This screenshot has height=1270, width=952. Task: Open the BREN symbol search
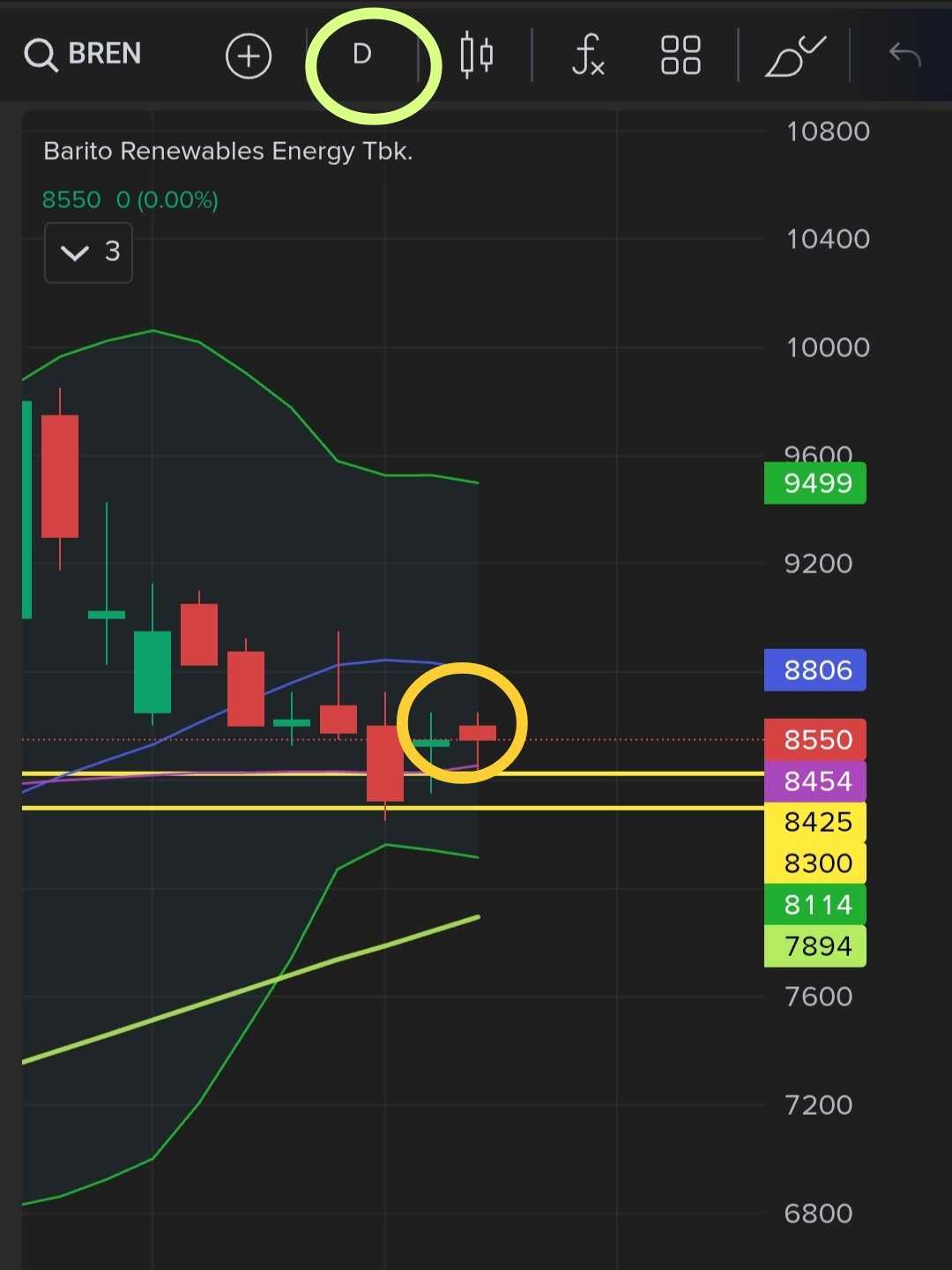click(x=84, y=55)
